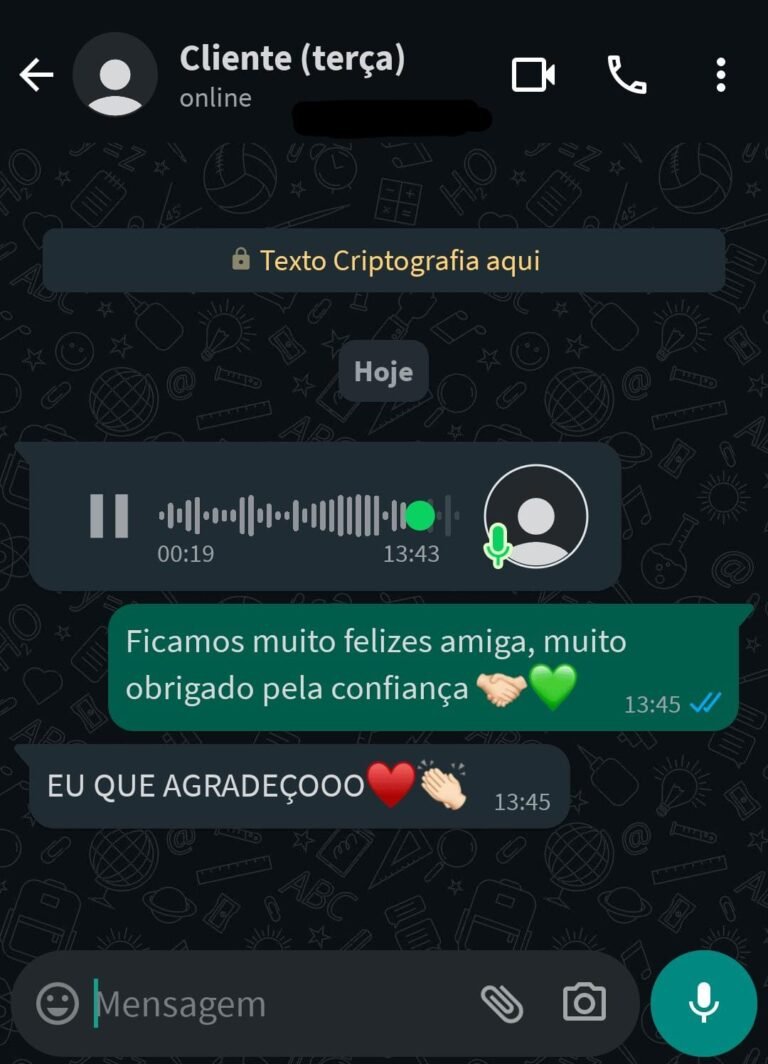This screenshot has height=1064, width=768.
Task: Record a voice message with the microphone
Action: 704,1003
